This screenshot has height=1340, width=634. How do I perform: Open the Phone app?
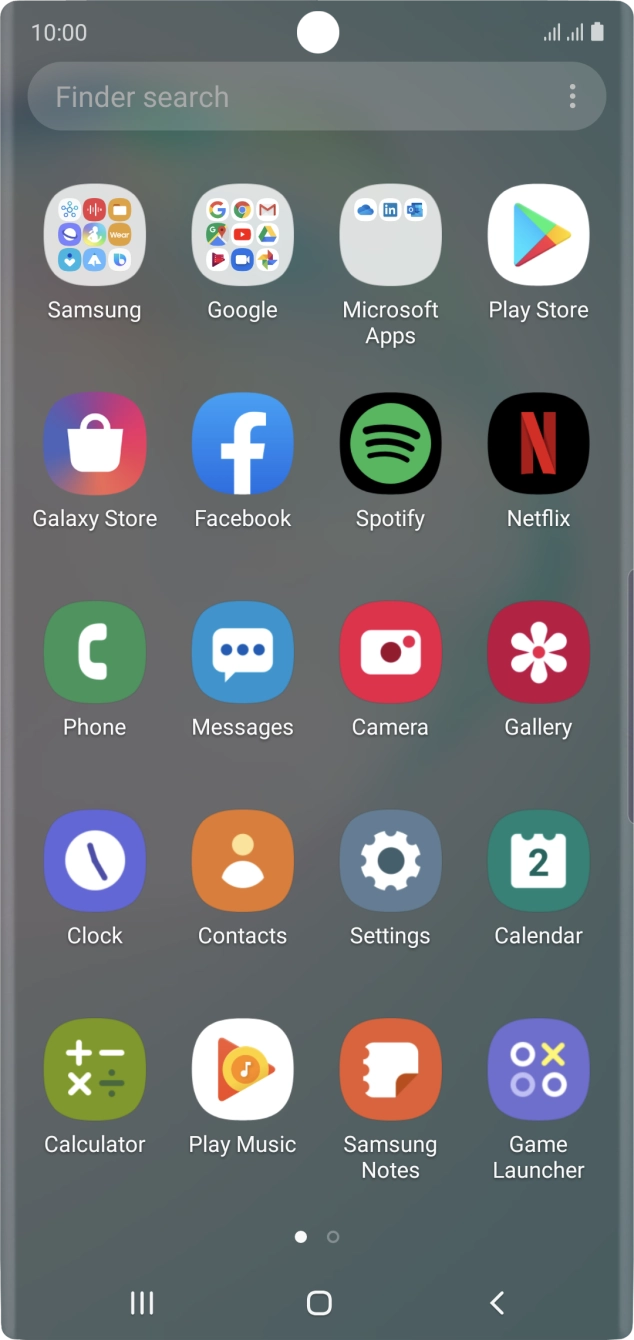tap(95, 653)
